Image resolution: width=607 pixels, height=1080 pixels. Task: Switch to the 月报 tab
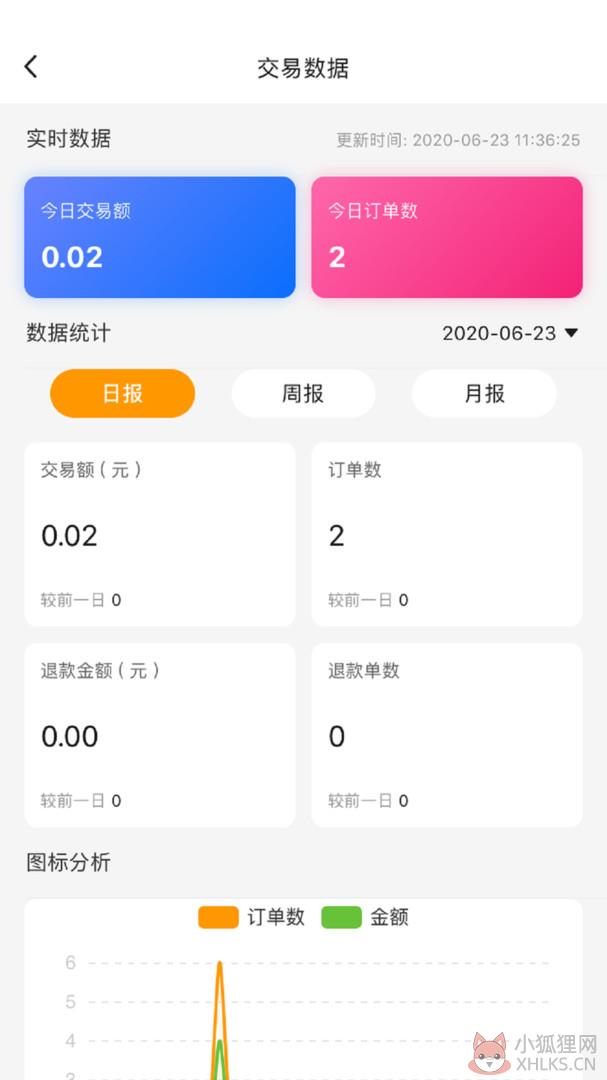click(484, 393)
